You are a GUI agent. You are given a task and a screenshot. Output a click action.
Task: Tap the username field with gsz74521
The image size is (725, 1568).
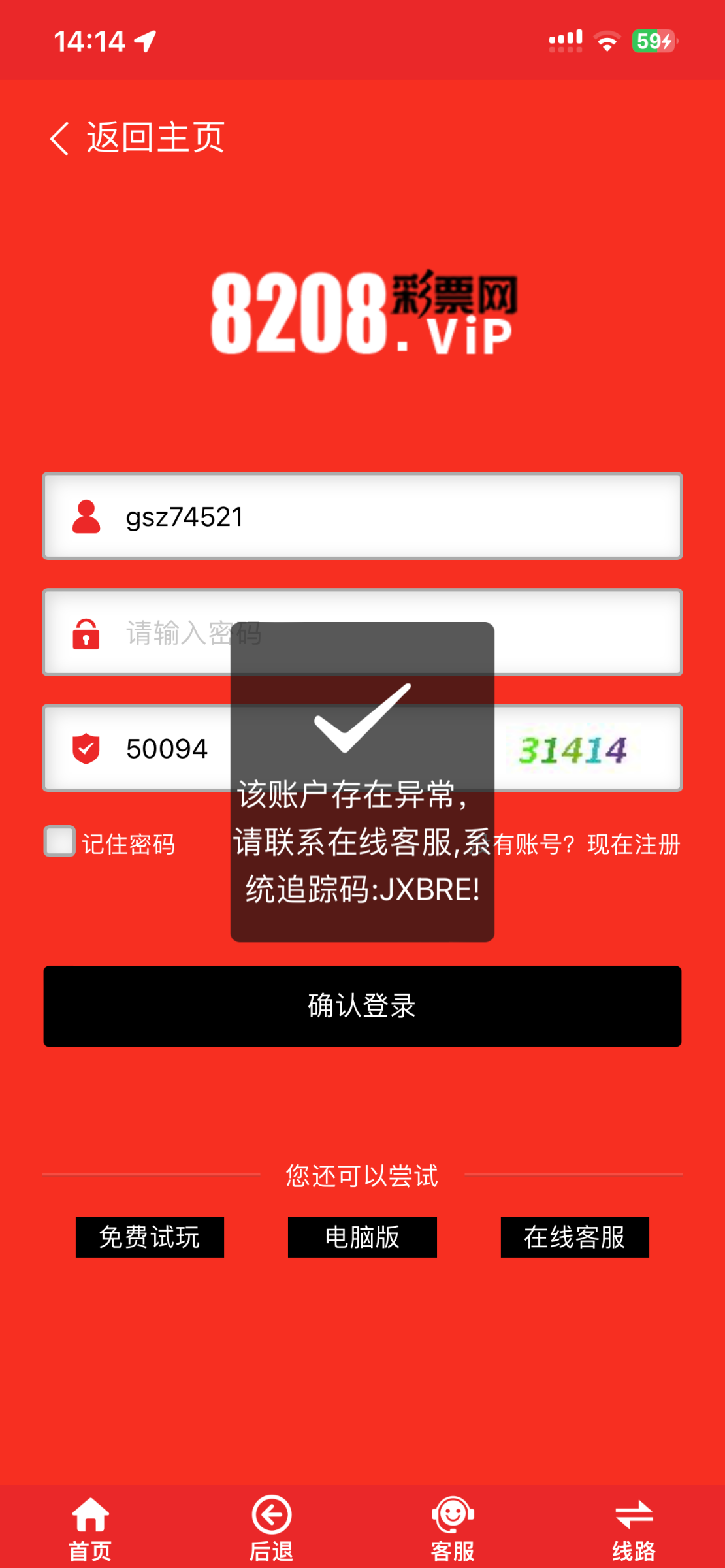pyautogui.click(x=392, y=517)
